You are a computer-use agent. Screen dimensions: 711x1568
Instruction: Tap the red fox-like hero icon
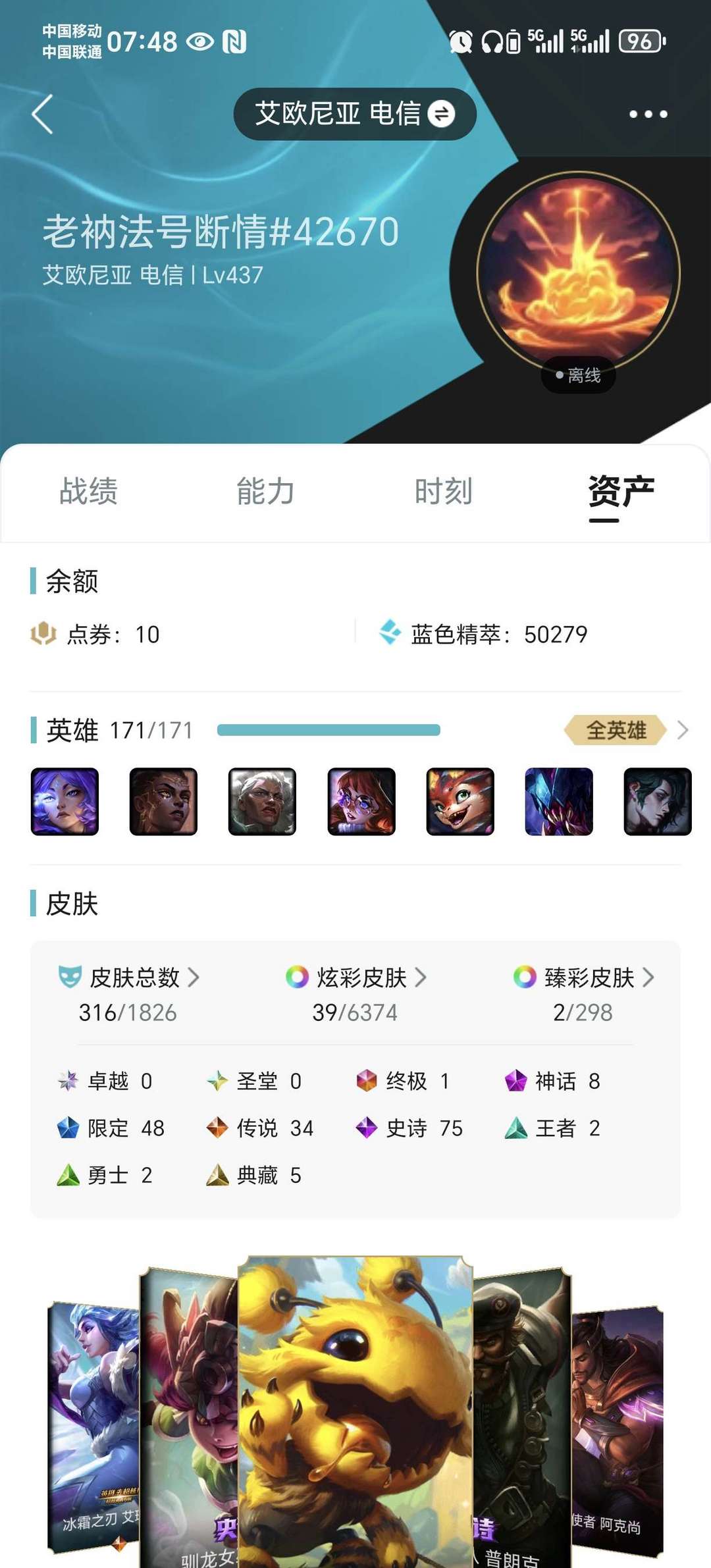[x=460, y=802]
